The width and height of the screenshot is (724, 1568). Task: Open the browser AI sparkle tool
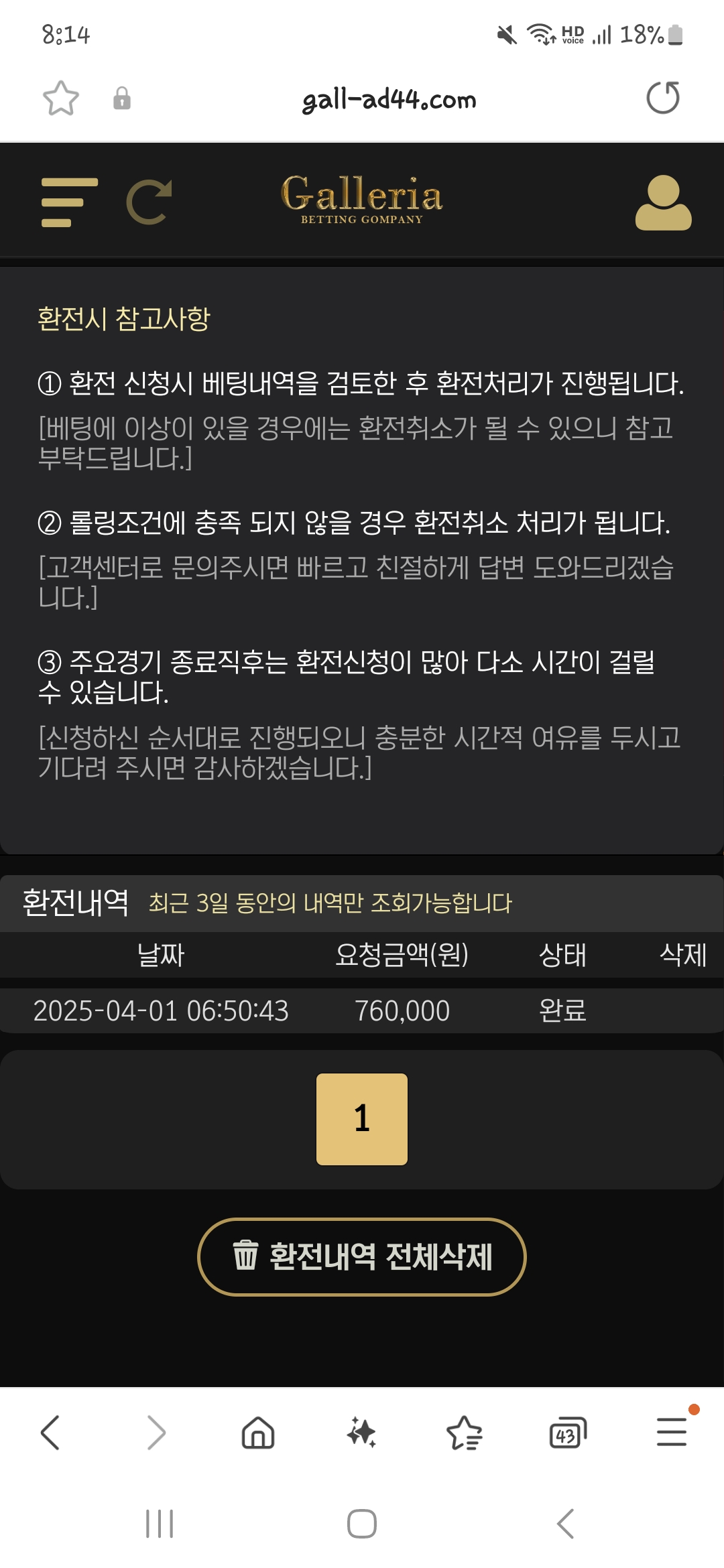click(361, 1433)
